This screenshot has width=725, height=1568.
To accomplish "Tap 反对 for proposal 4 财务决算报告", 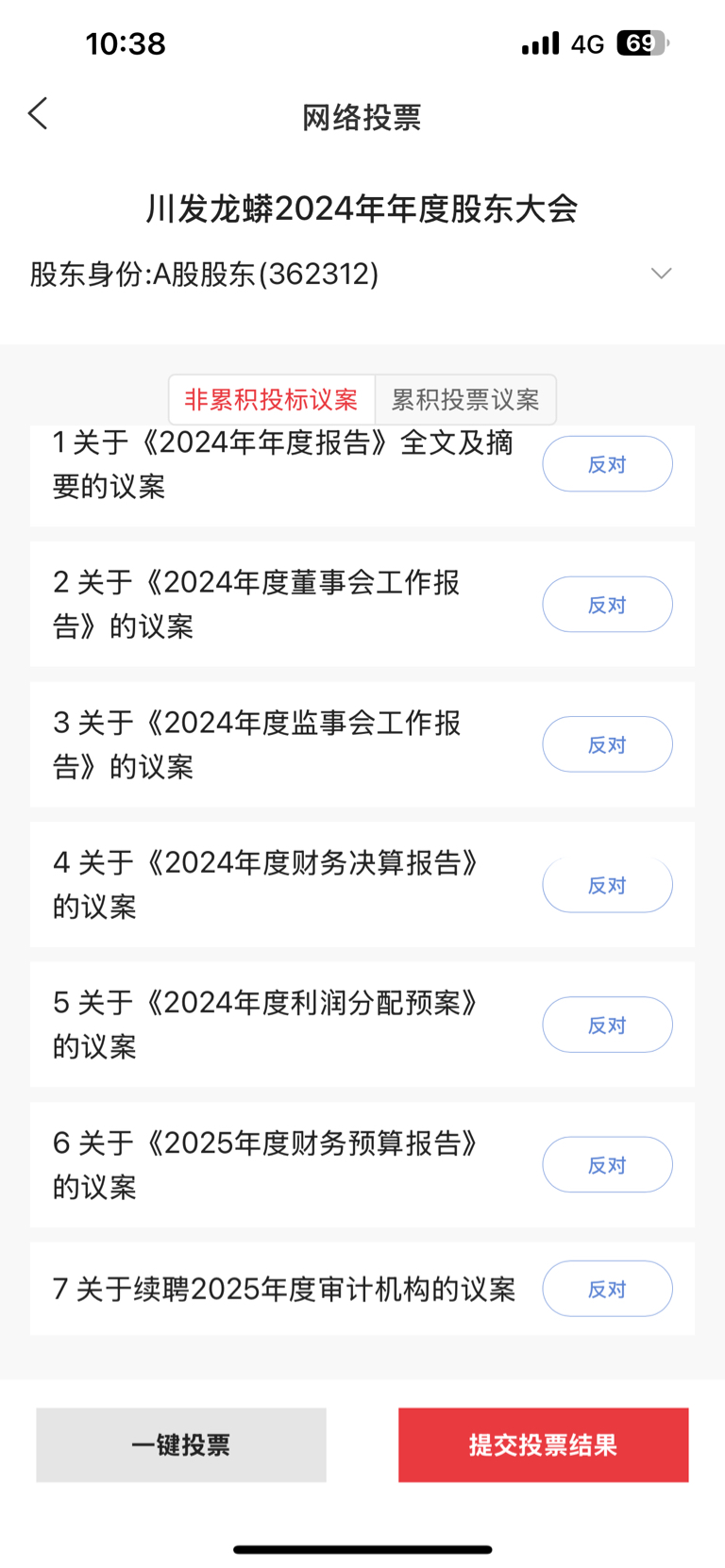I will pos(607,885).
